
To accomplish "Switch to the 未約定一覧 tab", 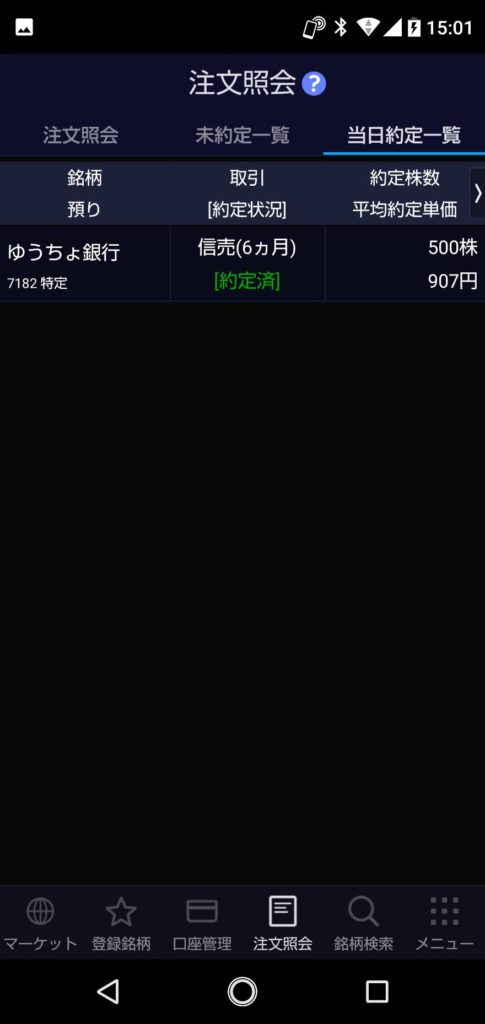I will (242, 135).
